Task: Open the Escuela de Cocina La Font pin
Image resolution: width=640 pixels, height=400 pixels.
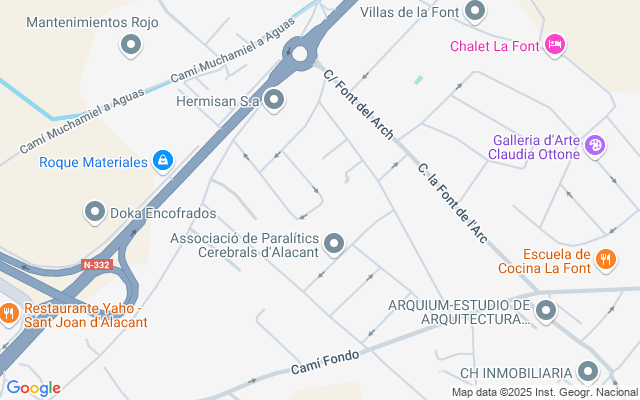Action: (606, 260)
